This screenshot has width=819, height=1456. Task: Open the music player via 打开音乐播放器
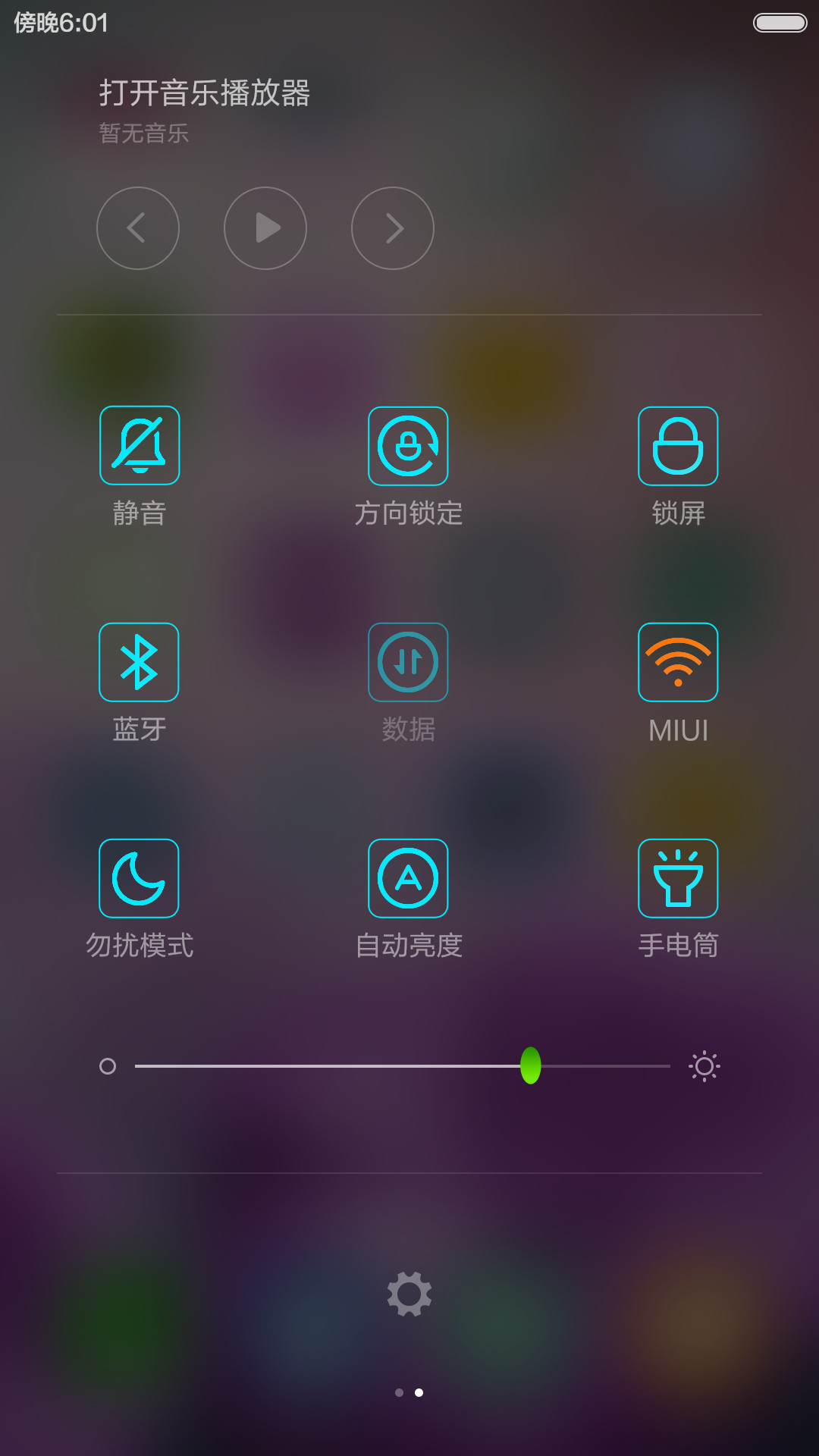tap(205, 93)
